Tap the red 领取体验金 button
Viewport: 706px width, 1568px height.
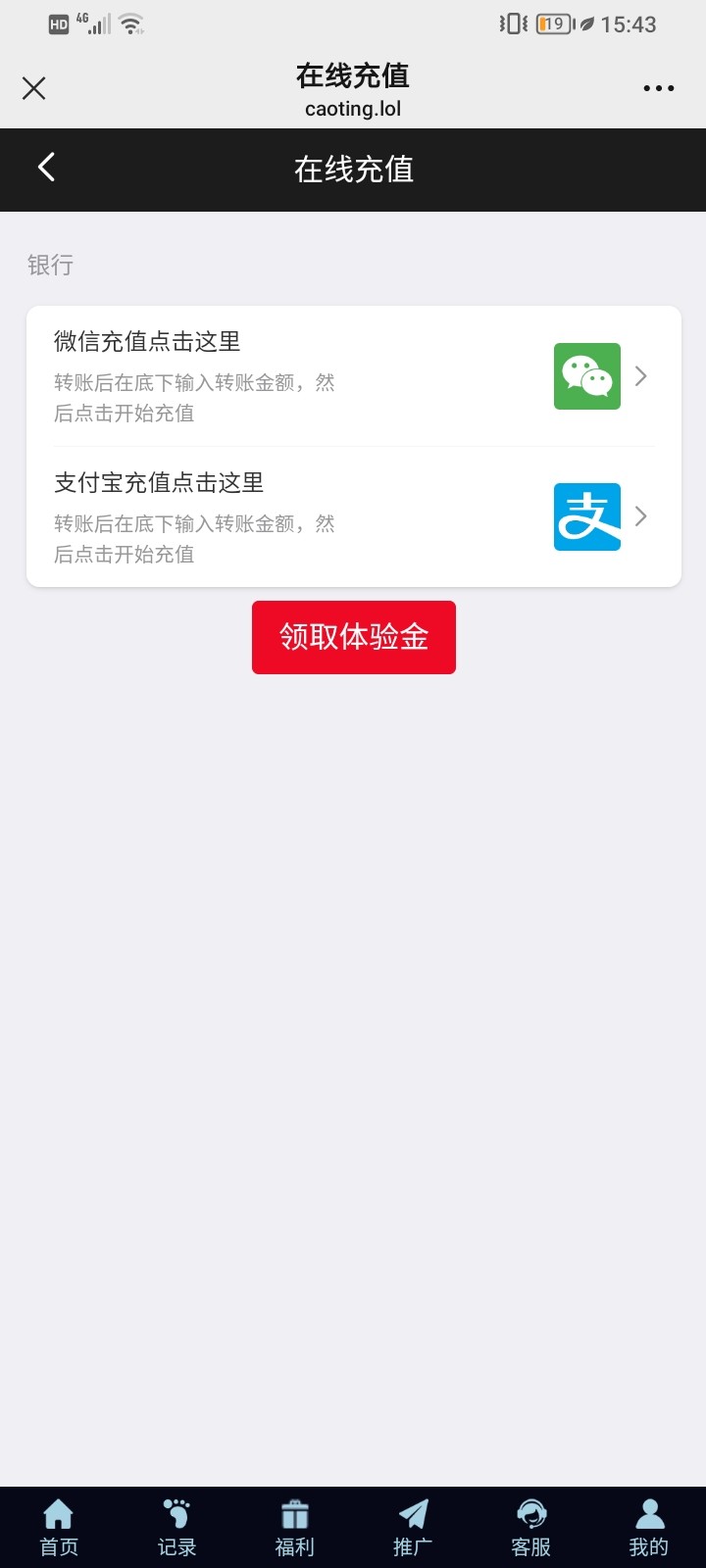[x=353, y=637]
